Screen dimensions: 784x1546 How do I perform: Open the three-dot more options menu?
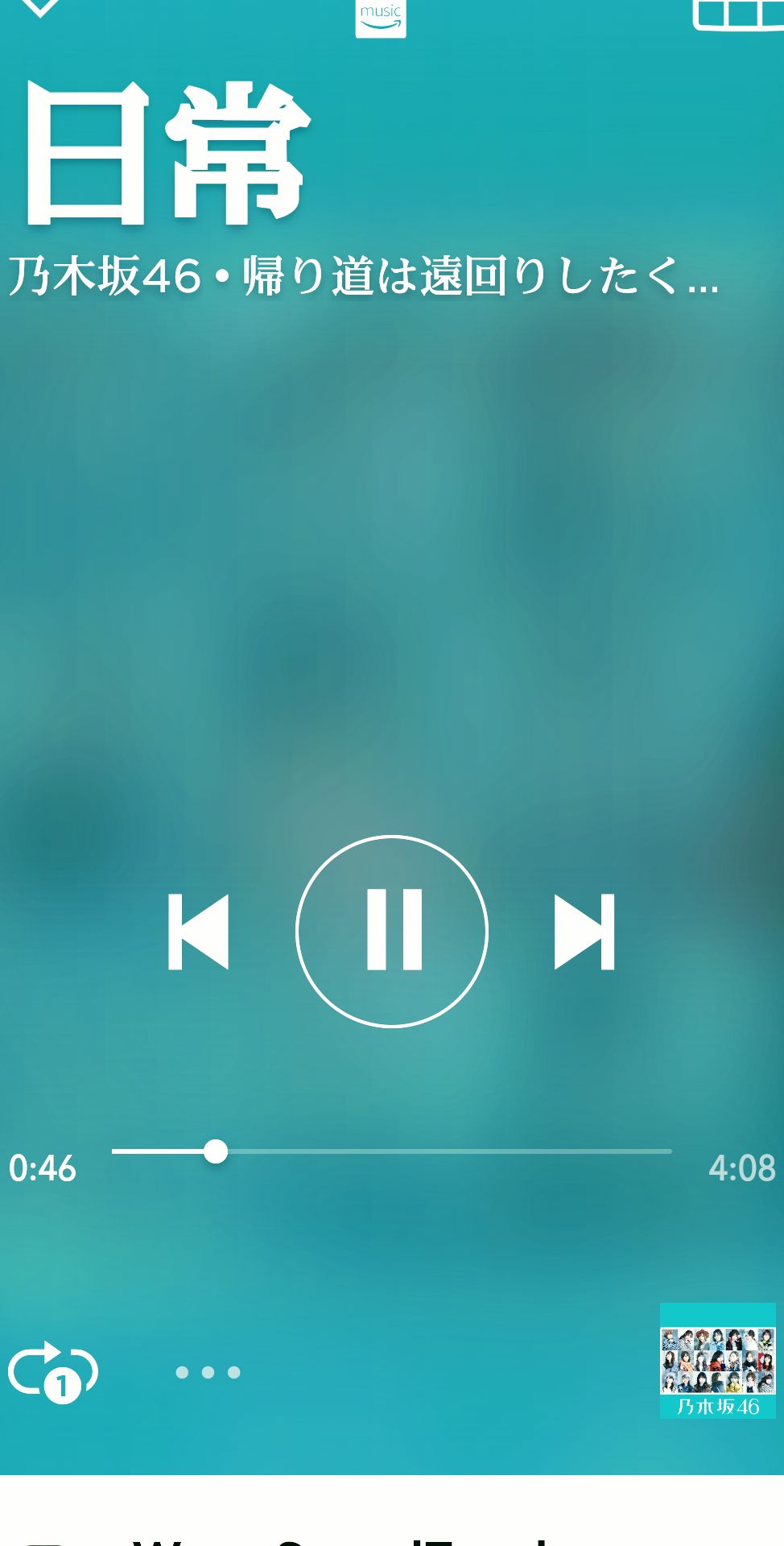tap(208, 1372)
